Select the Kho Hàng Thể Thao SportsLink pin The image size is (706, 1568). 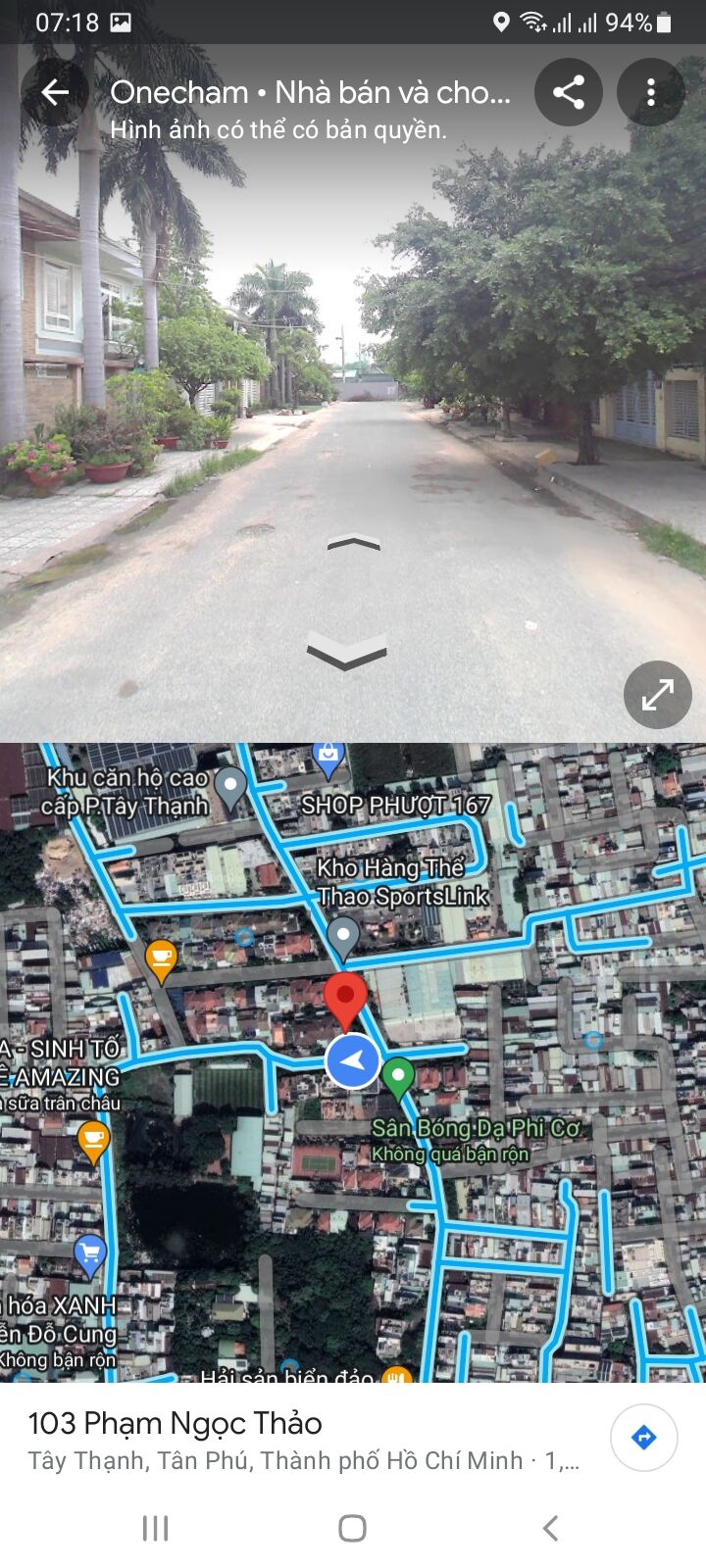[x=342, y=935]
